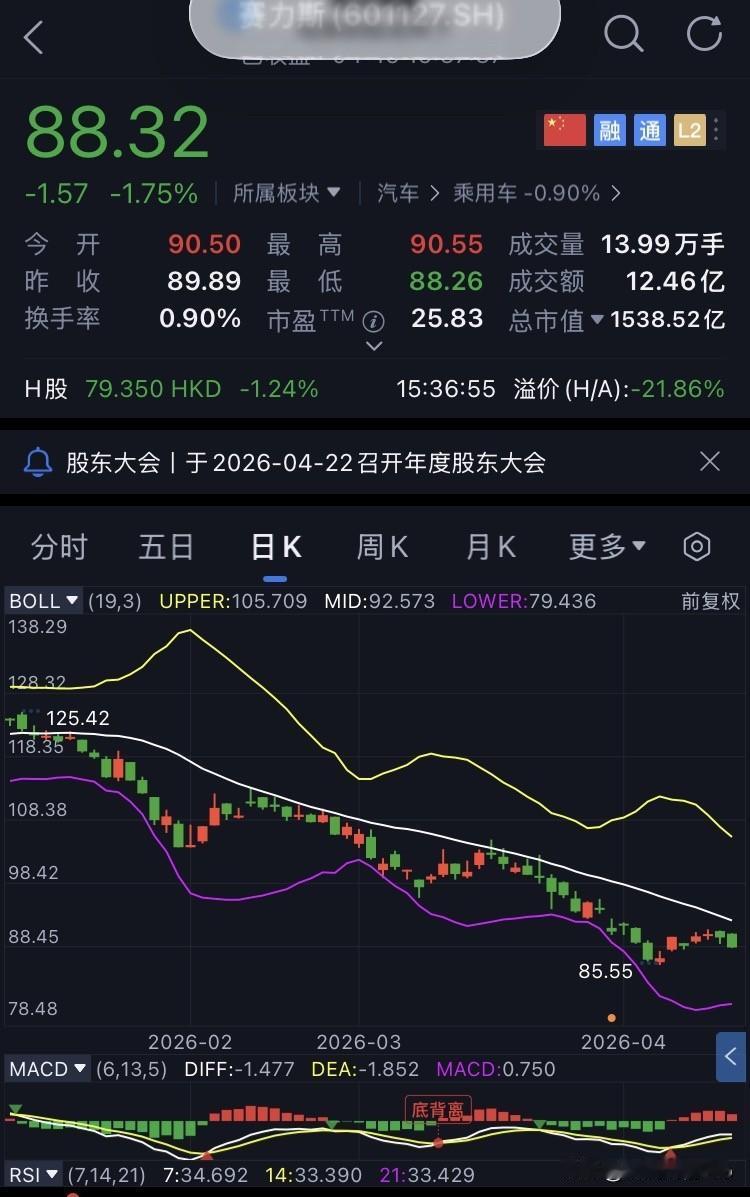Open the MACD indicator dropdown
The height and width of the screenshot is (1197, 750).
[48, 1069]
